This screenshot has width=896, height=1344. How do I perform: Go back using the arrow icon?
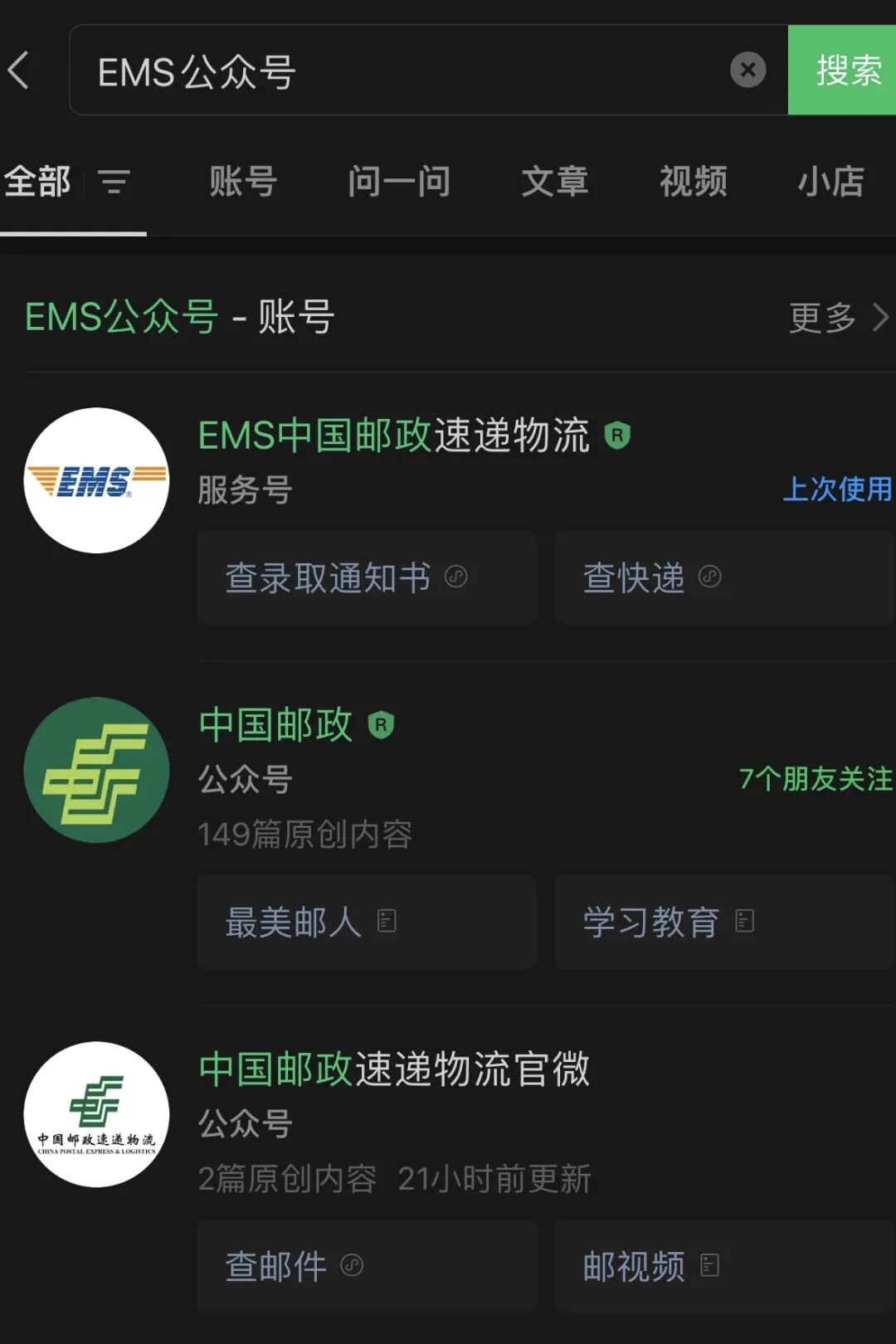(x=20, y=70)
